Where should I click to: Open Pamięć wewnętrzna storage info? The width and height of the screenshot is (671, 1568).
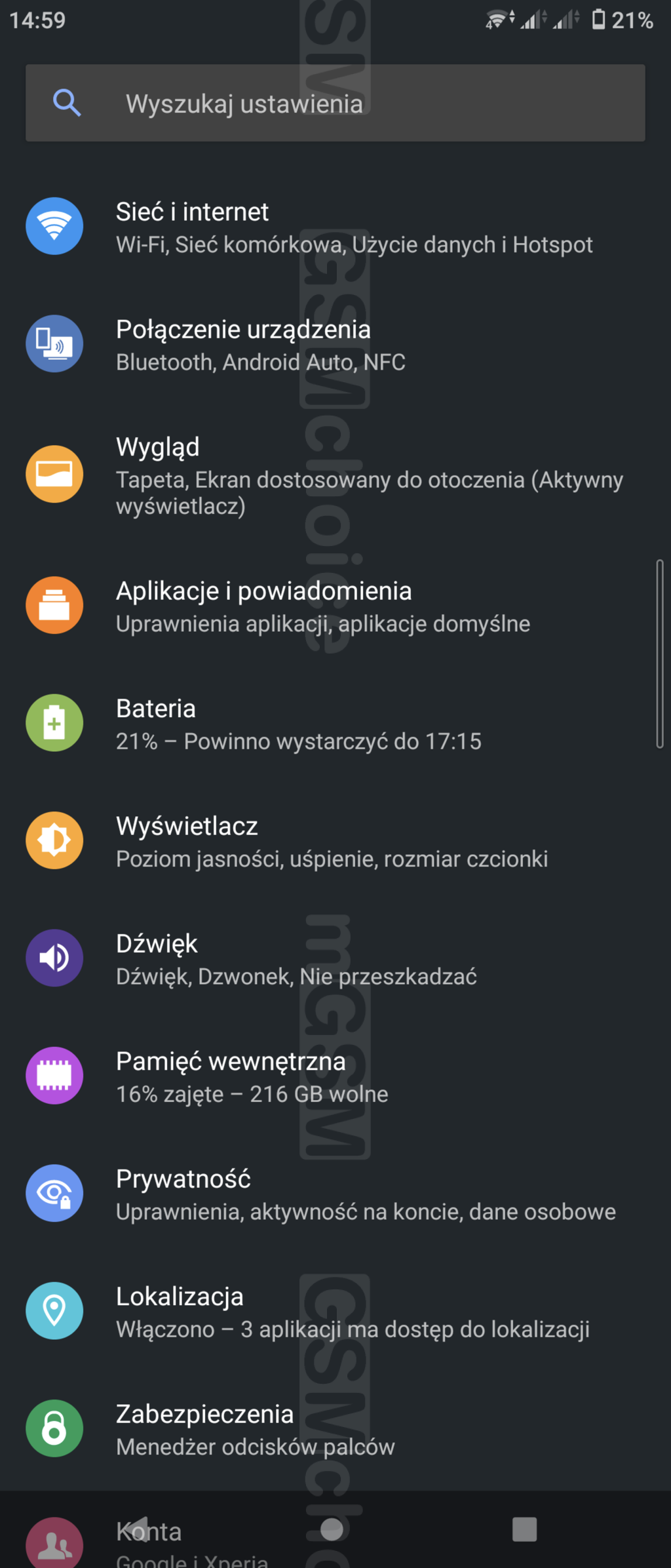pyautogui.click(x=335, y=1076)
